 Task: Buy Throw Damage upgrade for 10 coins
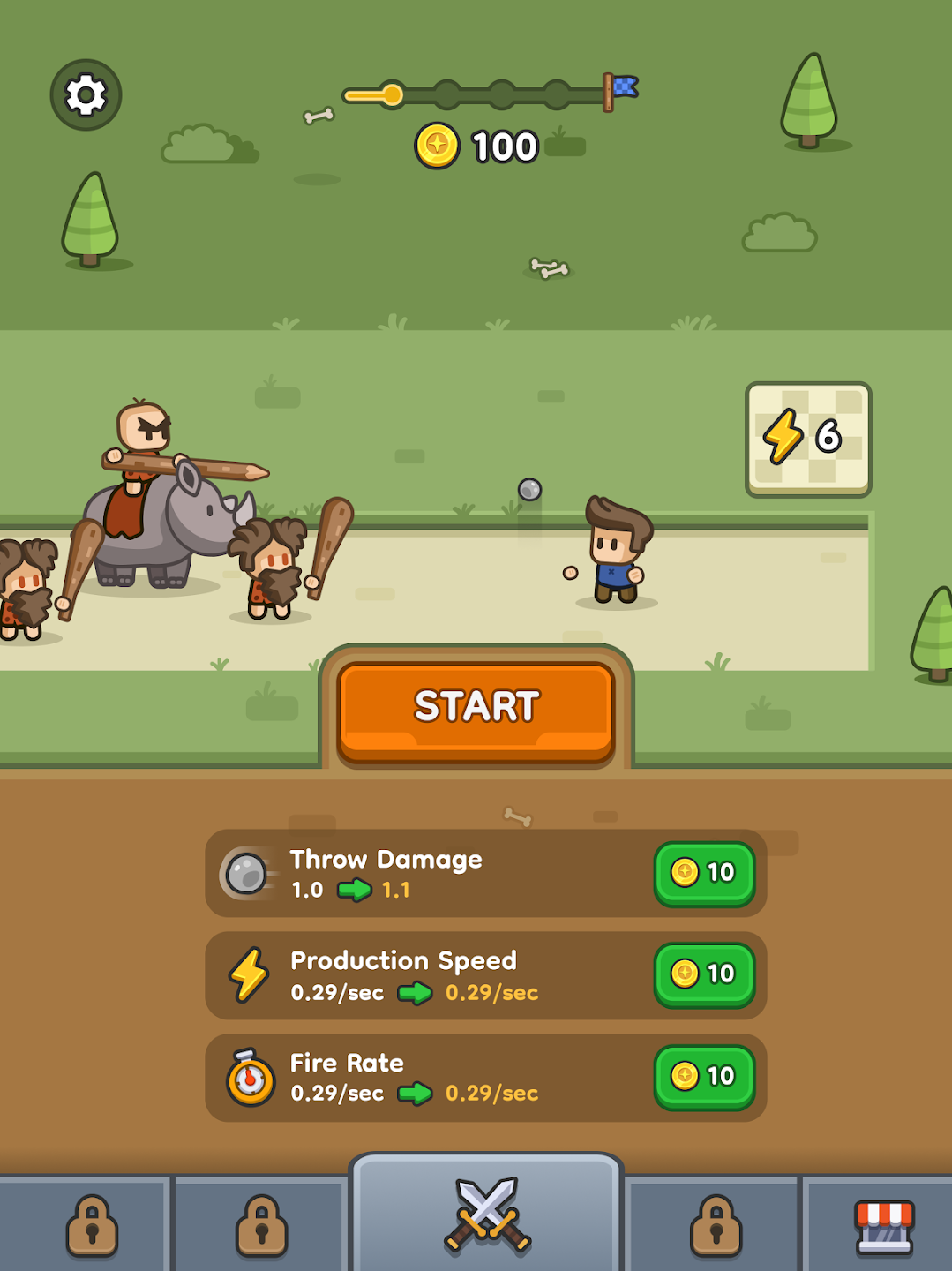704,873
